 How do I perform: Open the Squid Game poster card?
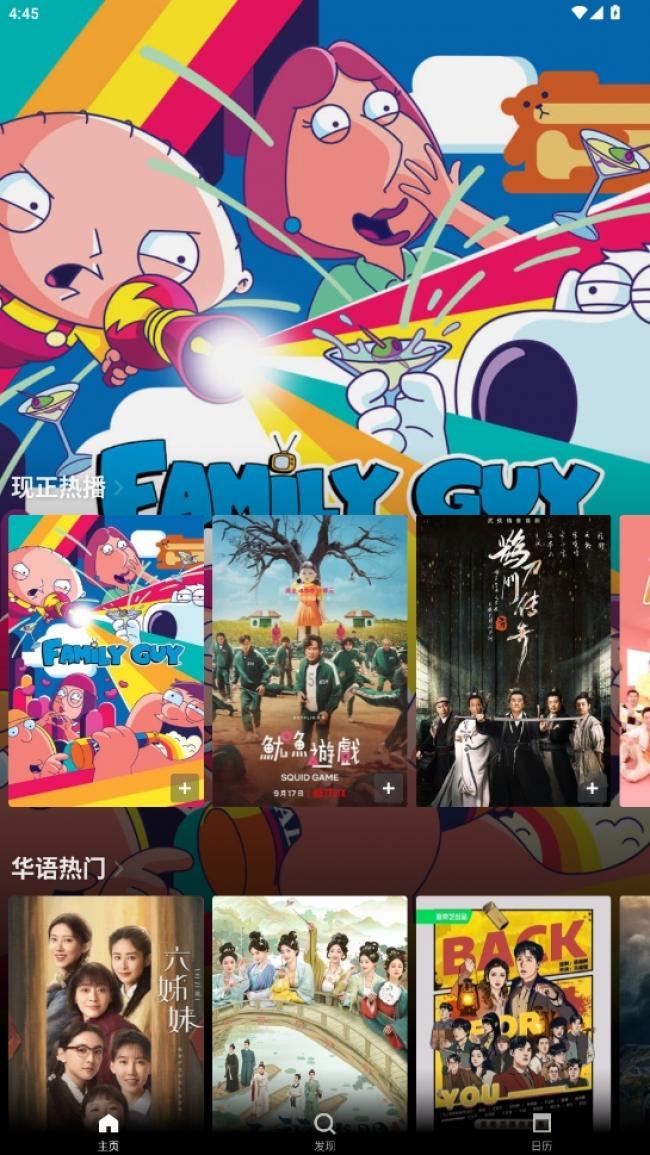tap(310, 640)
